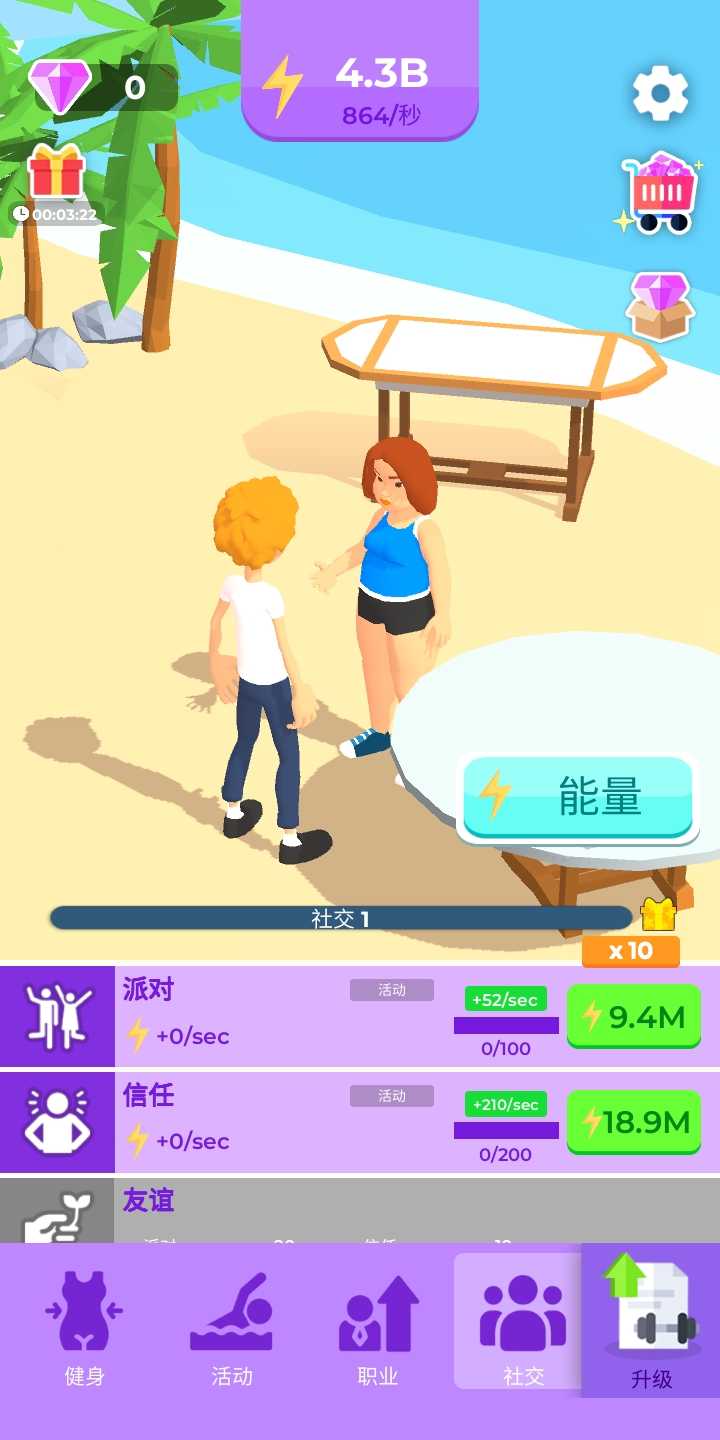Tap the 信任 trust icon
720x1440 pixels.
tap(57, 1120)
